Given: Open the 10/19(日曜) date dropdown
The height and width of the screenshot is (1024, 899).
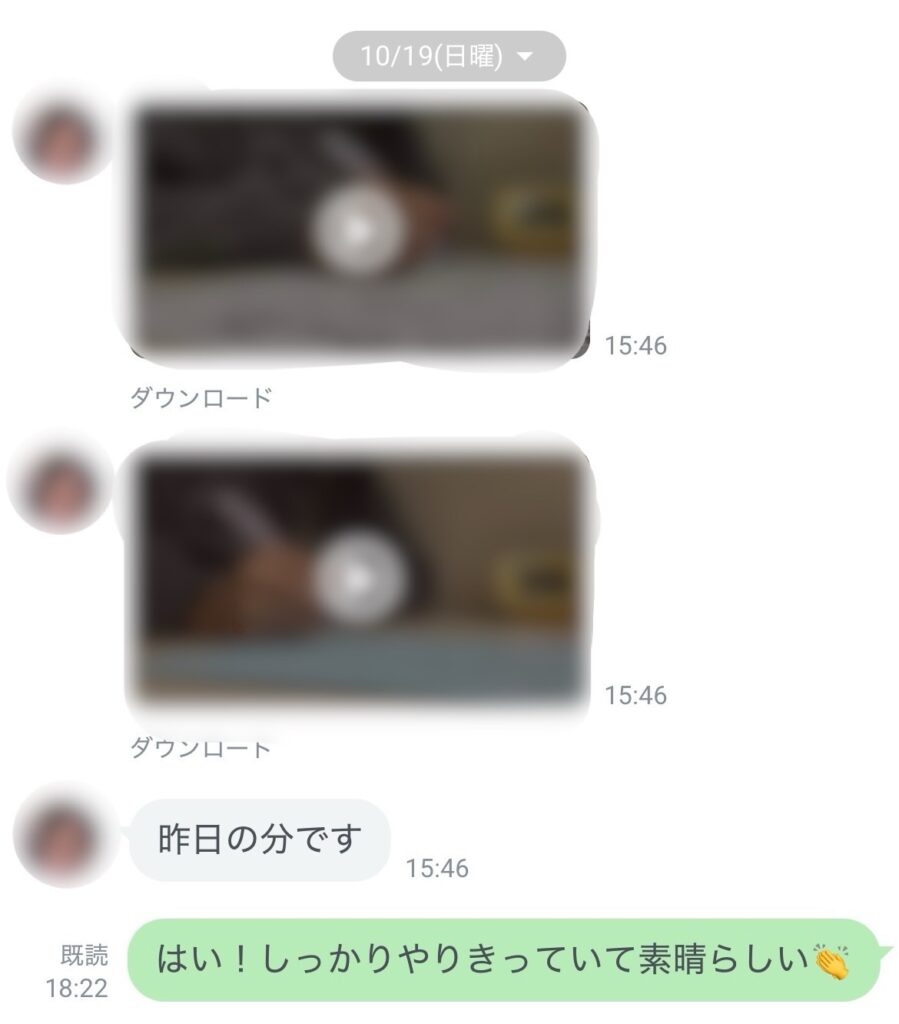Looking at the screenshot, I should click(x=449, y=56).
